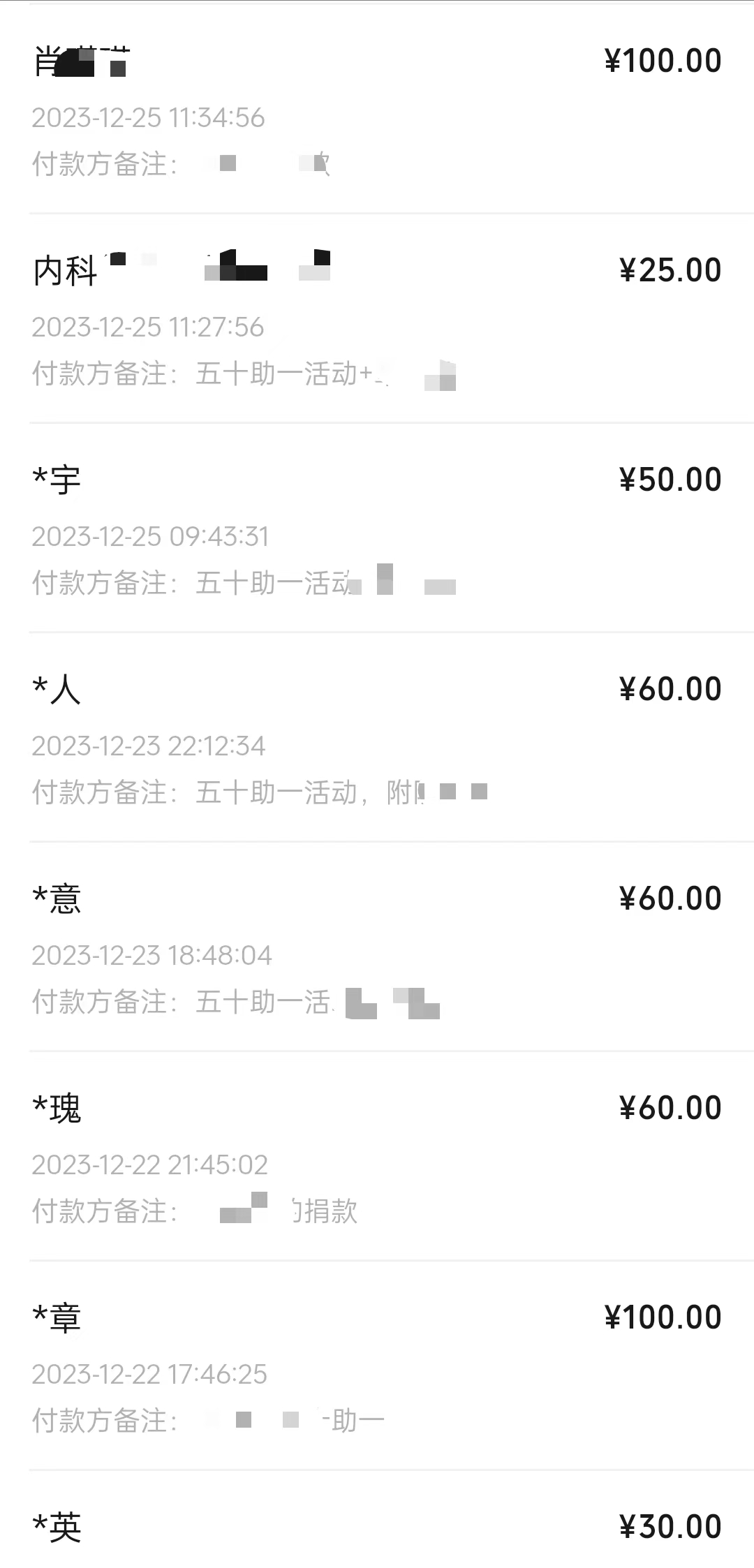Tap the *英 payment of ¥30.00
The width and height of the screenshot is (754, 1568).
click(x=377, y=1528)
